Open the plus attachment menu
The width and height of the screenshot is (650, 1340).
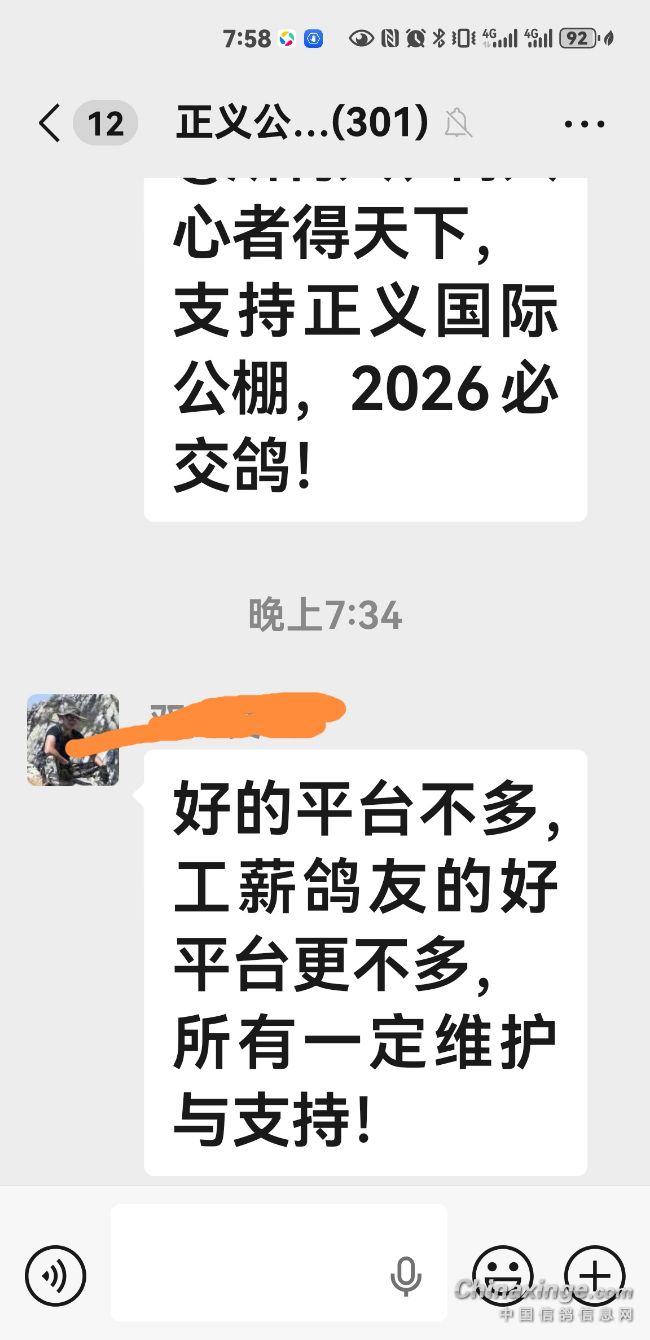(x=594, y=1274)
